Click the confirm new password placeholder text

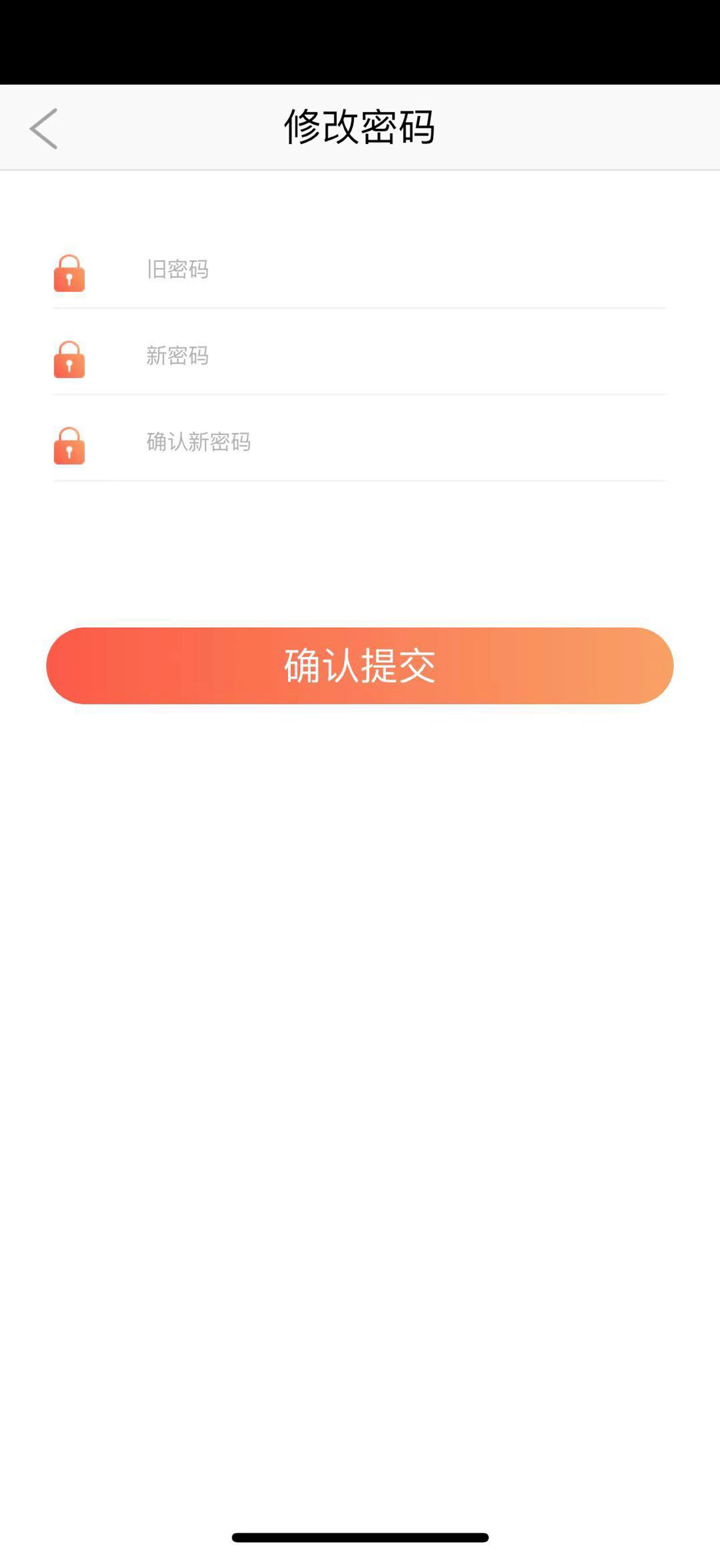click(198, 443)
